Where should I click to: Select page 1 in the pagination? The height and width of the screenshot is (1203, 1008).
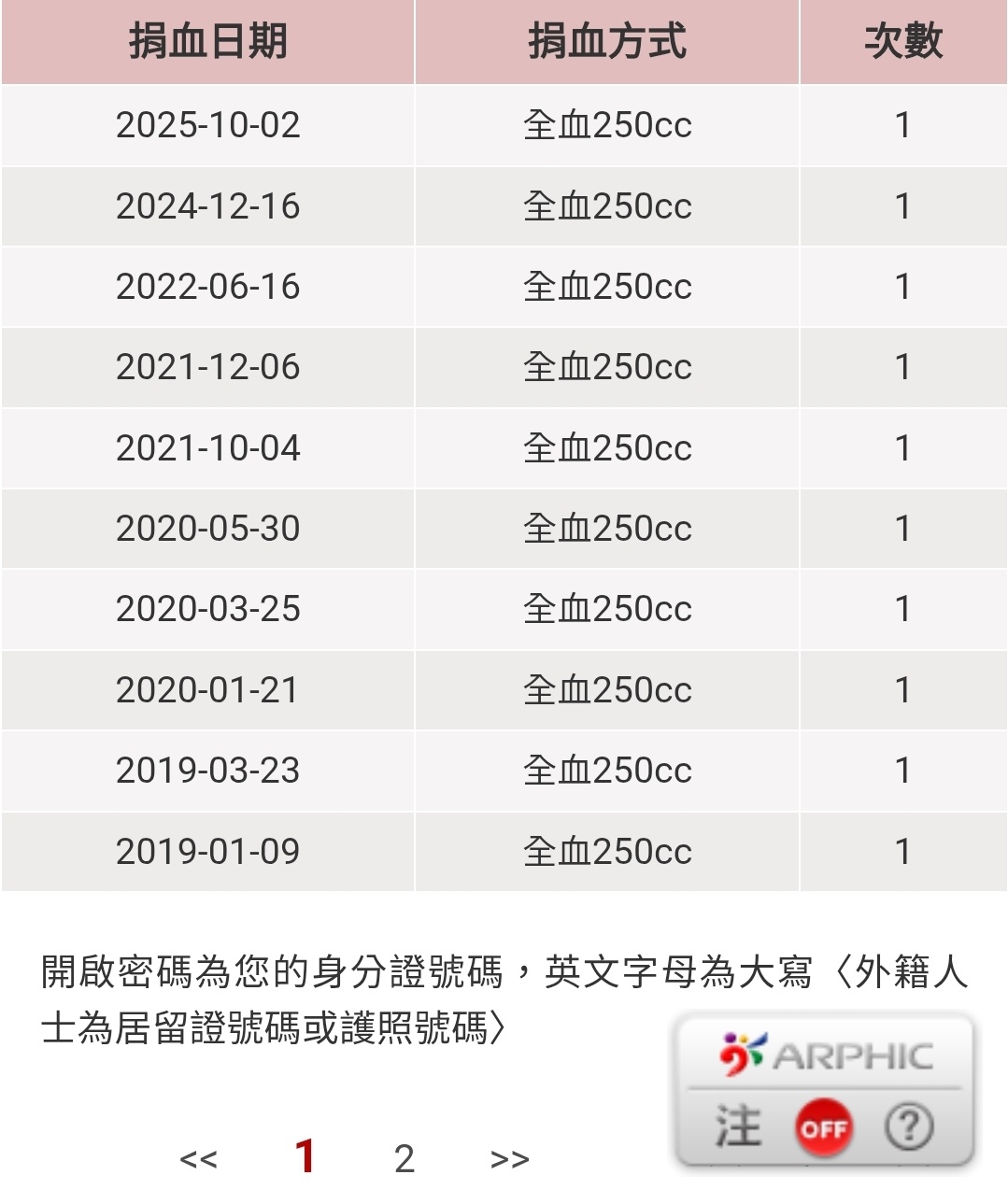click(305, 1157)
